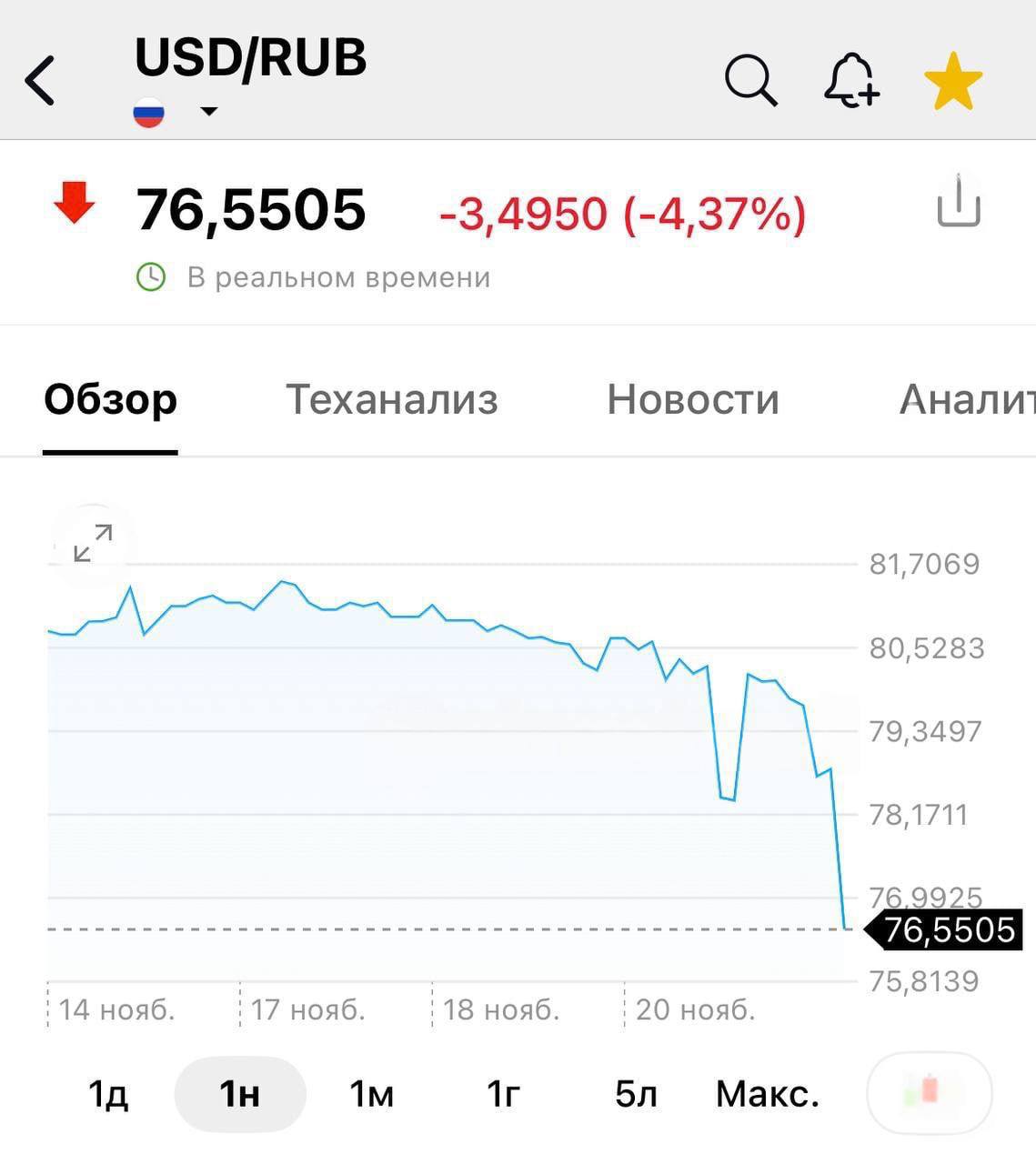Screen dimensions: 1036x1164
Task: Switch to the Новости tab
Action: pyautogui.click(x=693, y=399)
